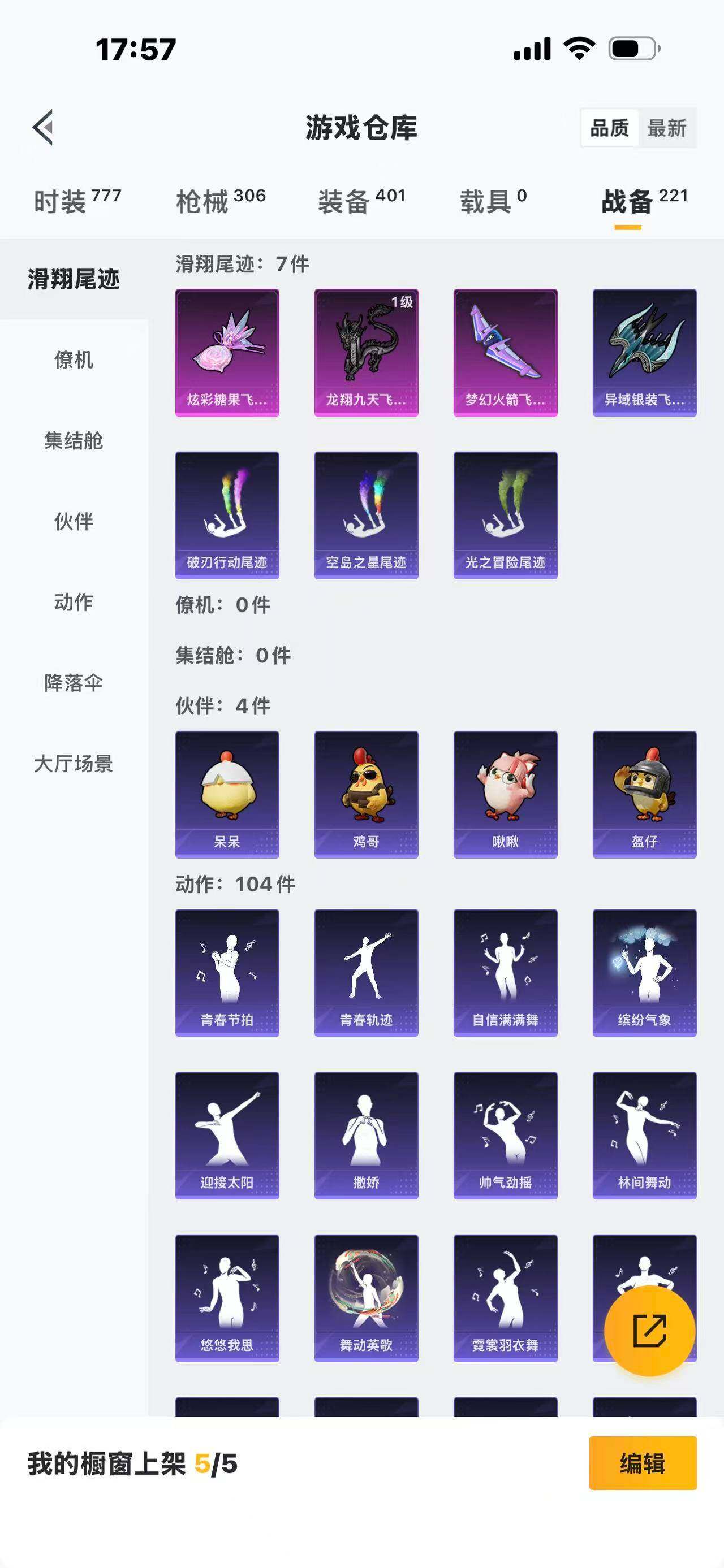
Task: Jump to 降落伞 category
Action: 74,683
